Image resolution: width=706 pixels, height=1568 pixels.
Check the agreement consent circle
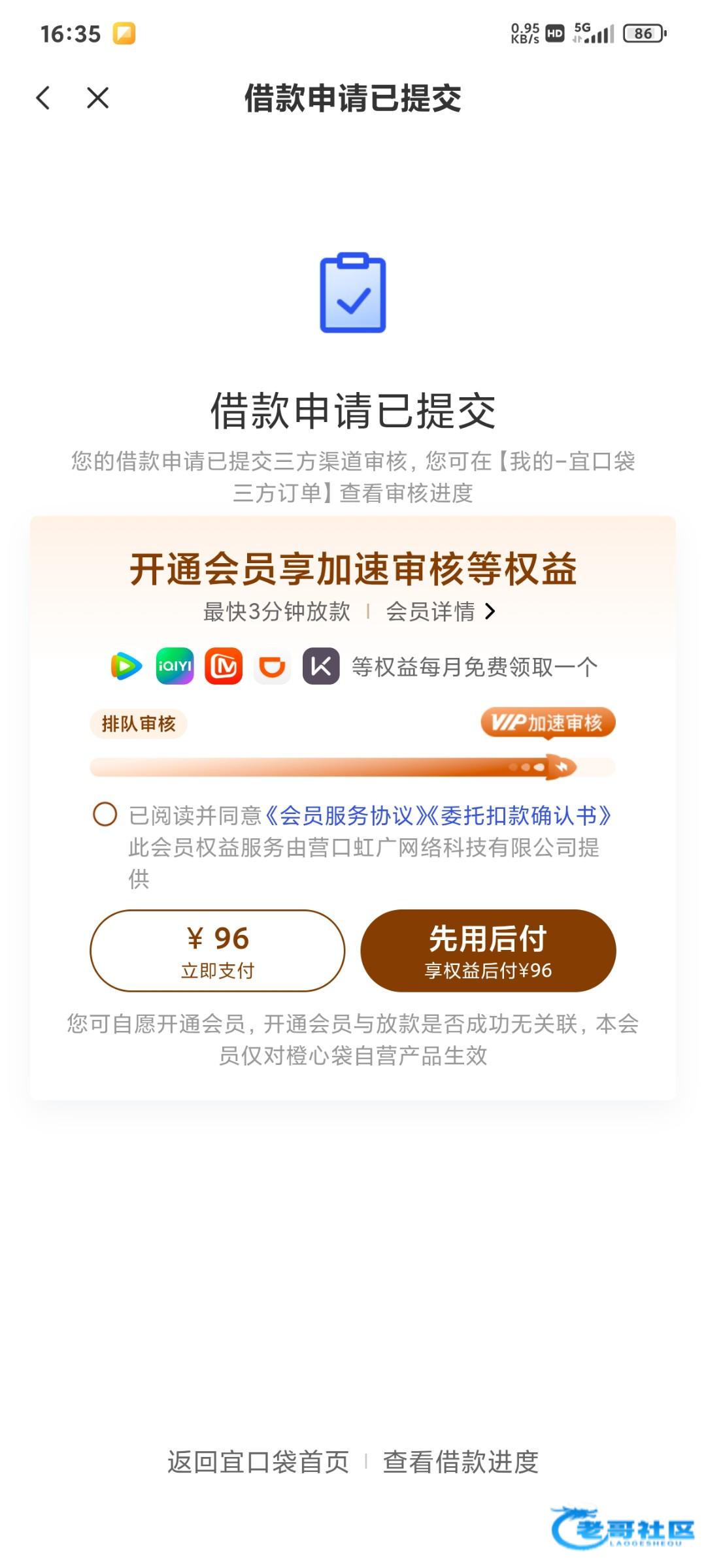[105, 815]
